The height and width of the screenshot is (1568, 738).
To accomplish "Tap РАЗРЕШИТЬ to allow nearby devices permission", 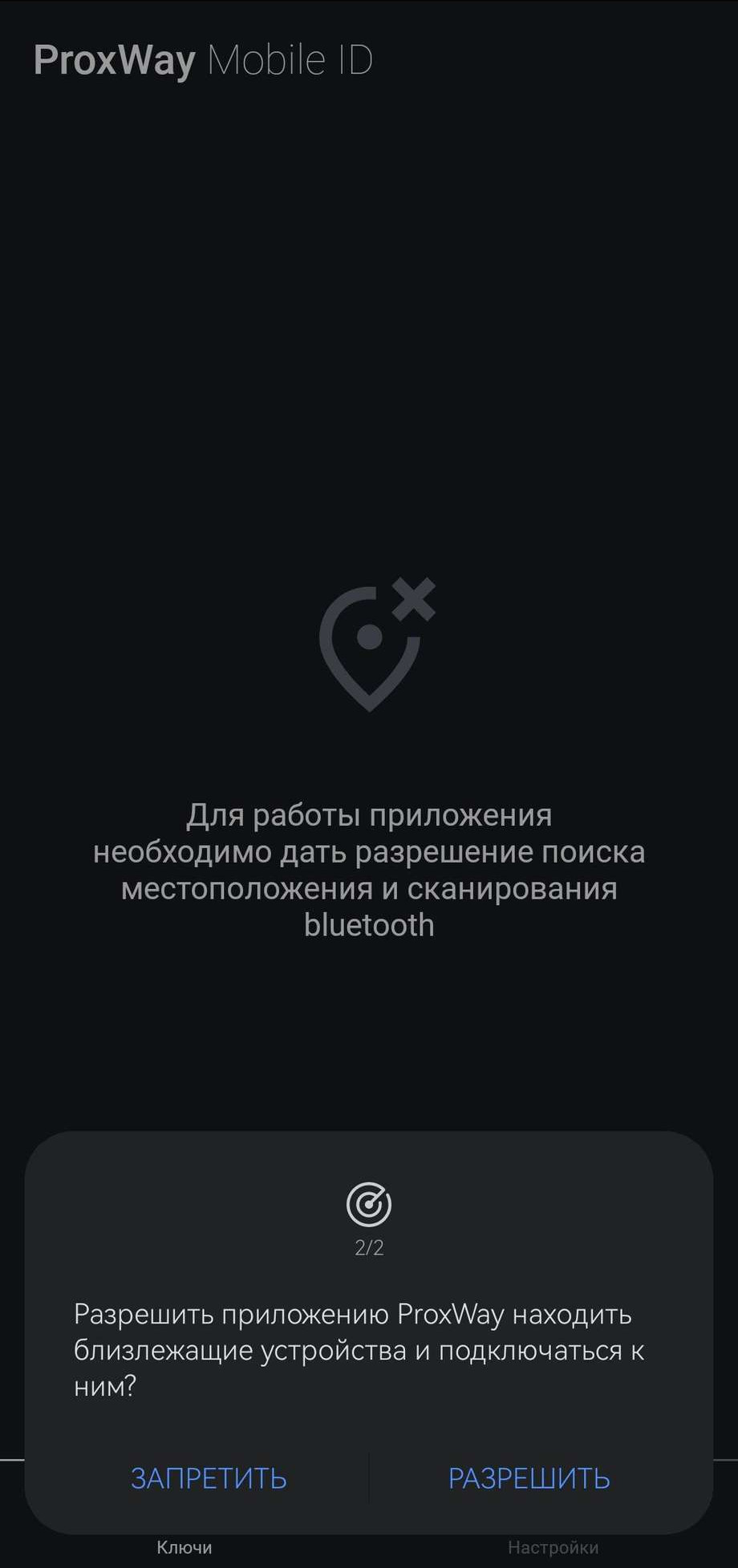I will click(529, 1478).
